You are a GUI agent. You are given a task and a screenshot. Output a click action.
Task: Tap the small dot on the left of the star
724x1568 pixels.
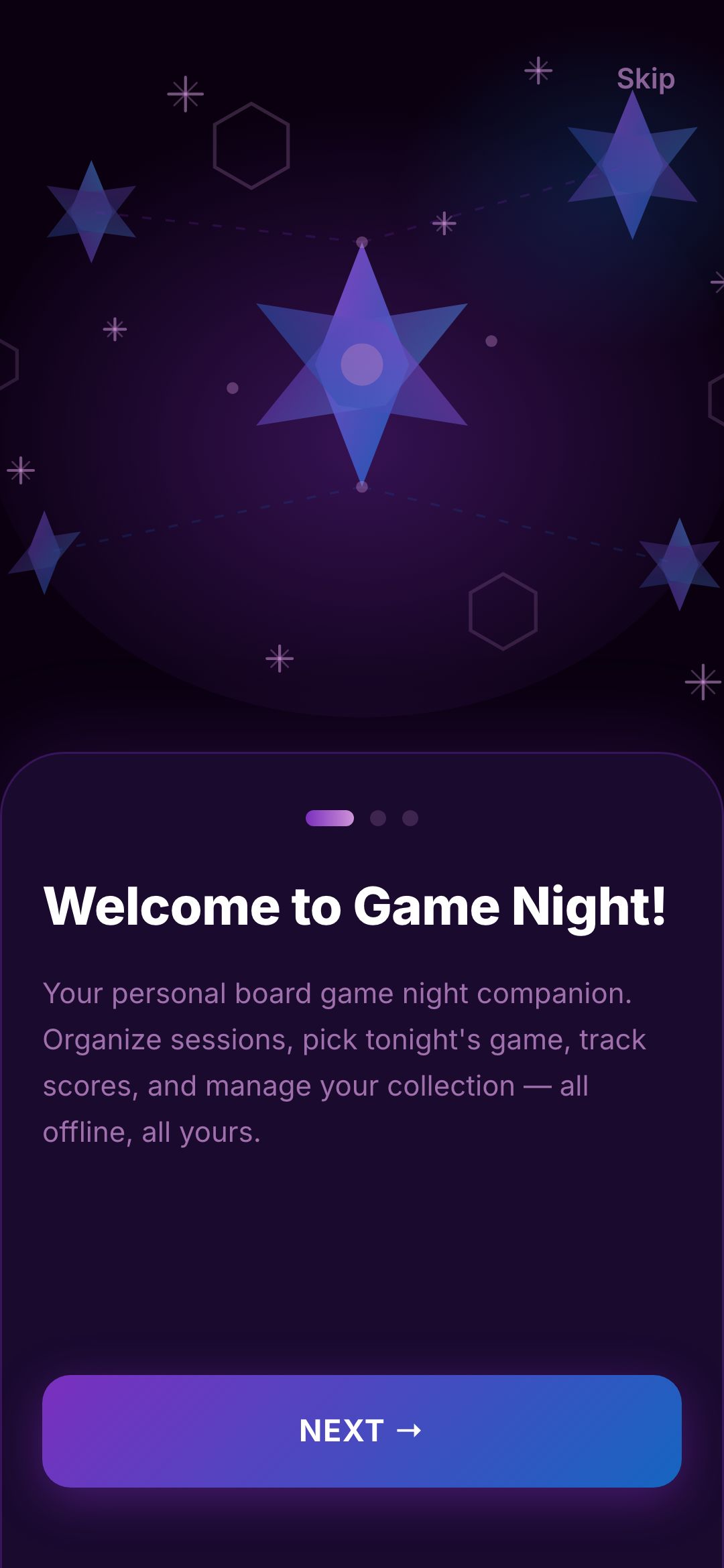click(x=231, y=387)
